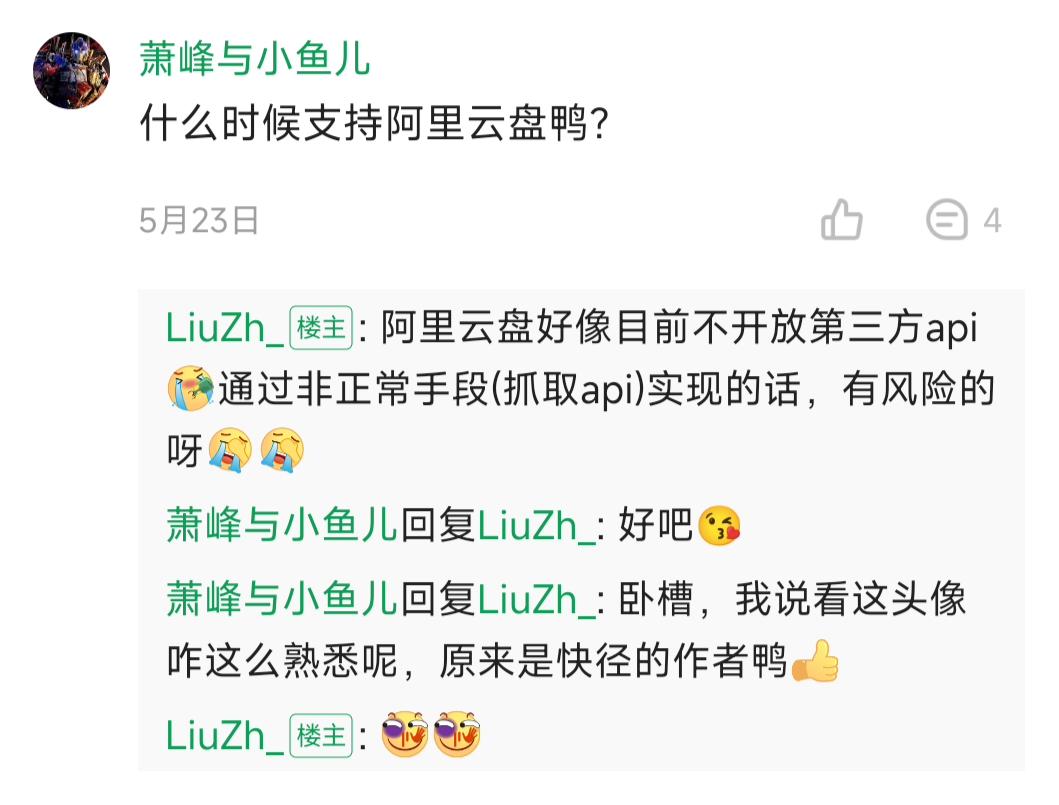The image size is (1059, 805).
Task: Like the comment about 阿里云盘
Action: pos(841,220)
